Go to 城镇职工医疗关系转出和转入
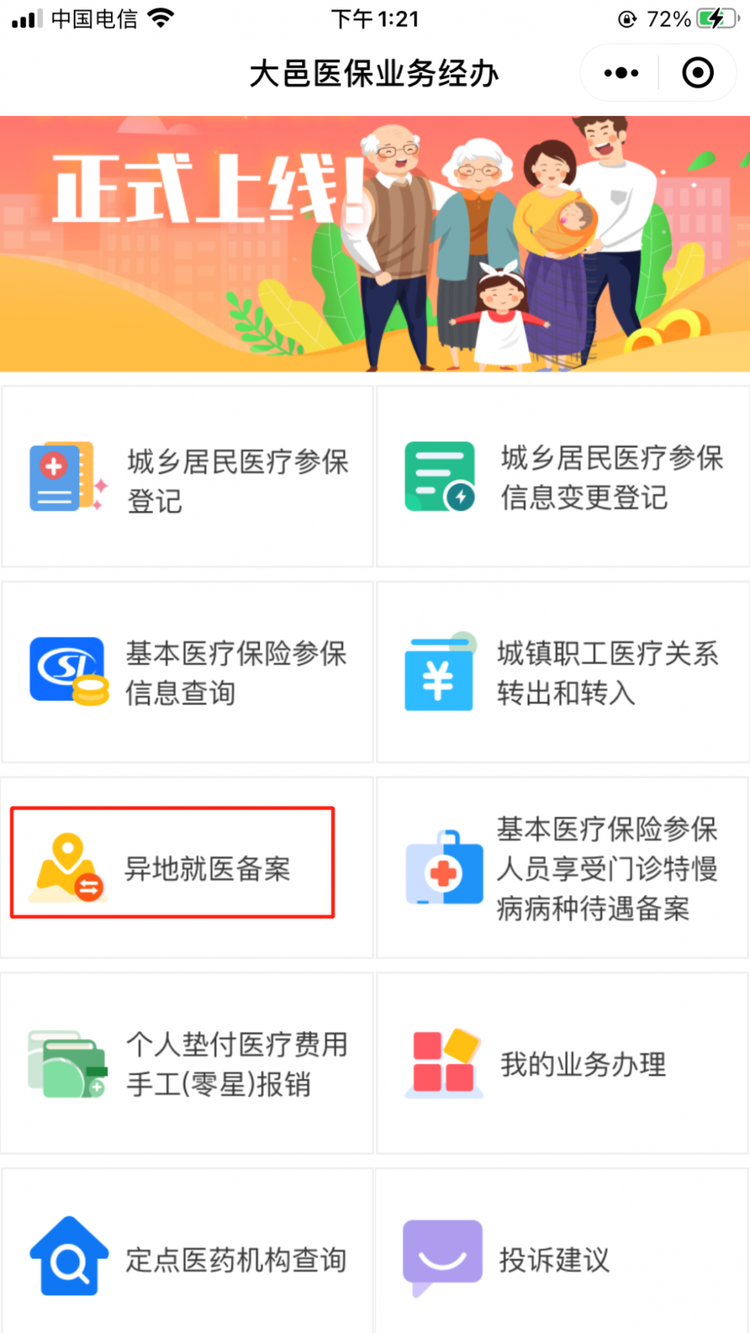This screenshot has width=750, height=1333. tap(562, 673)
